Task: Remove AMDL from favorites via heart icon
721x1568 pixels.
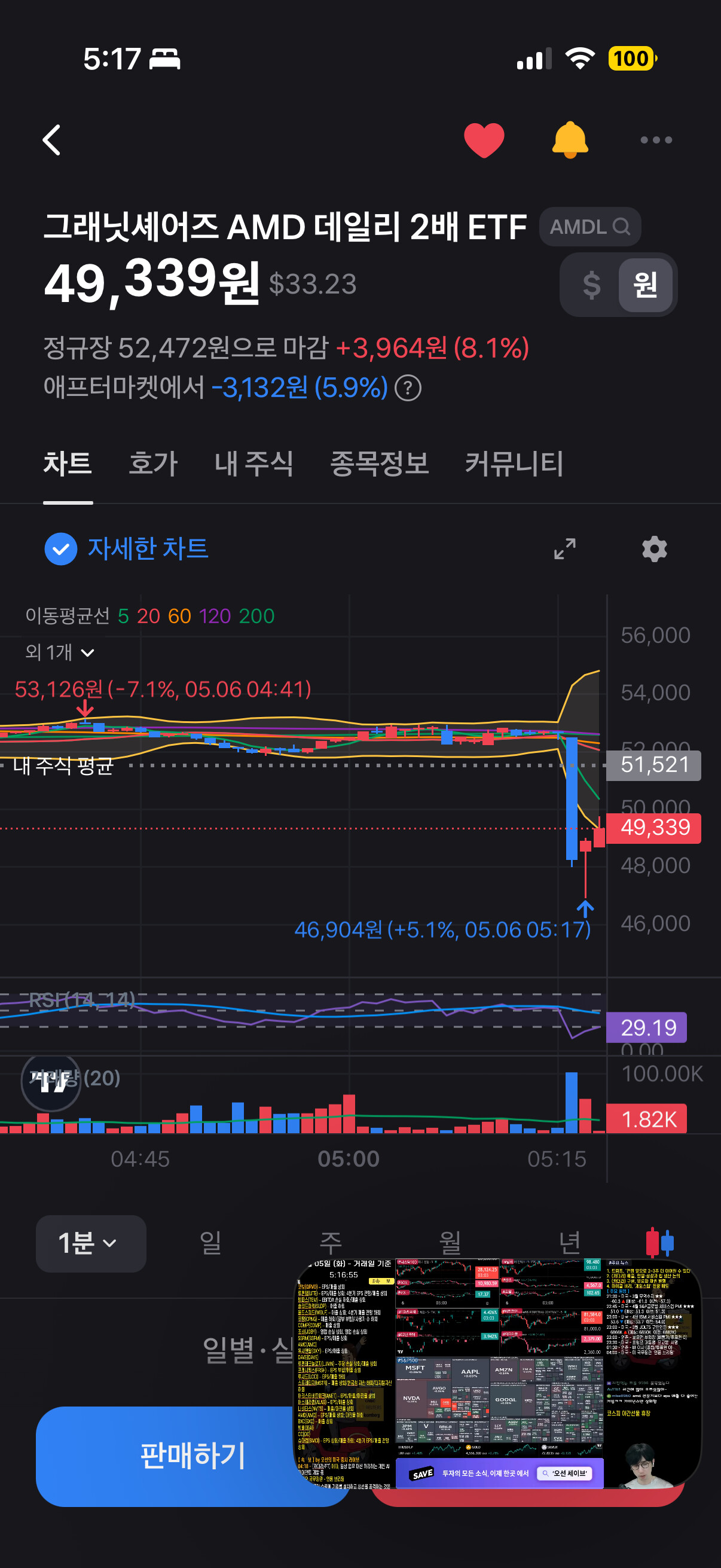Action: point(484,140)
